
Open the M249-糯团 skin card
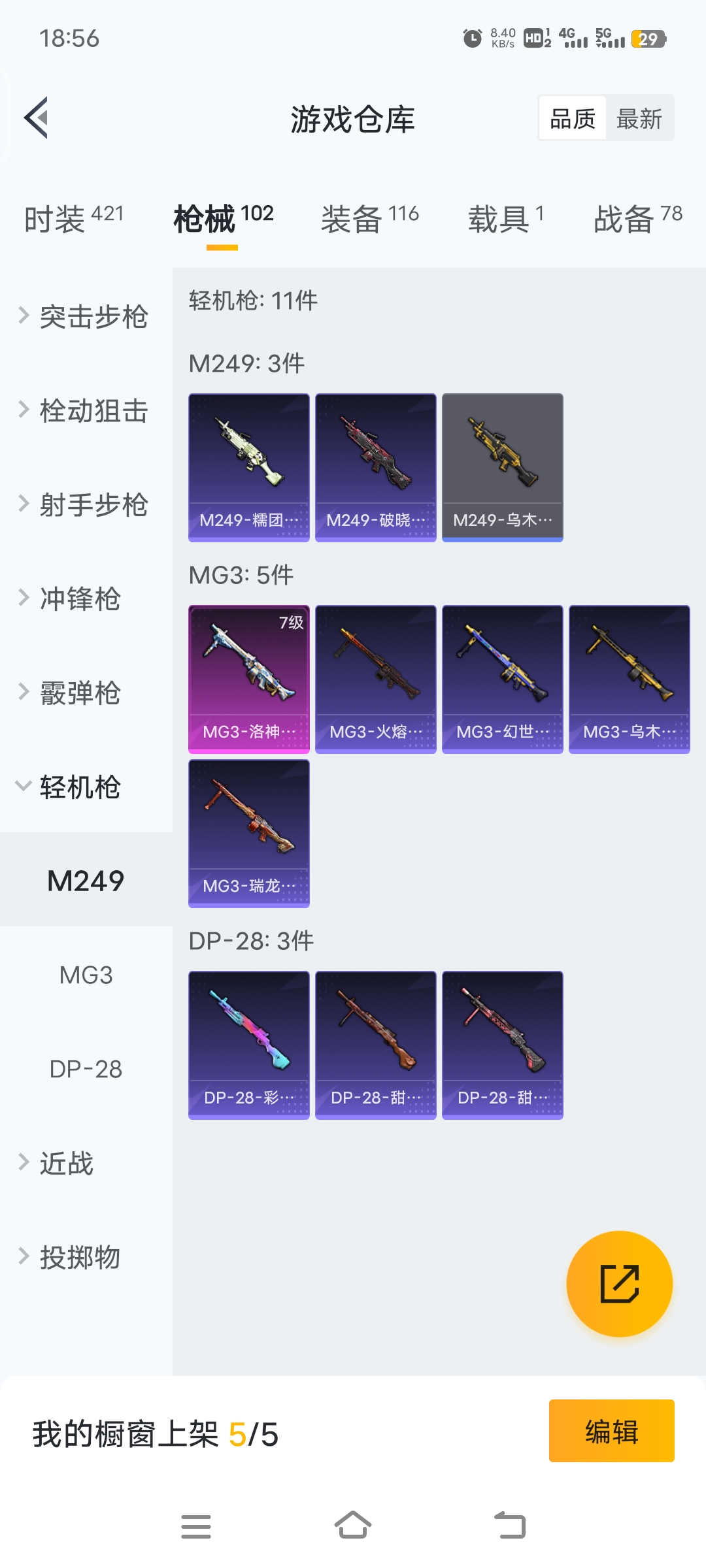coord(248,467)
